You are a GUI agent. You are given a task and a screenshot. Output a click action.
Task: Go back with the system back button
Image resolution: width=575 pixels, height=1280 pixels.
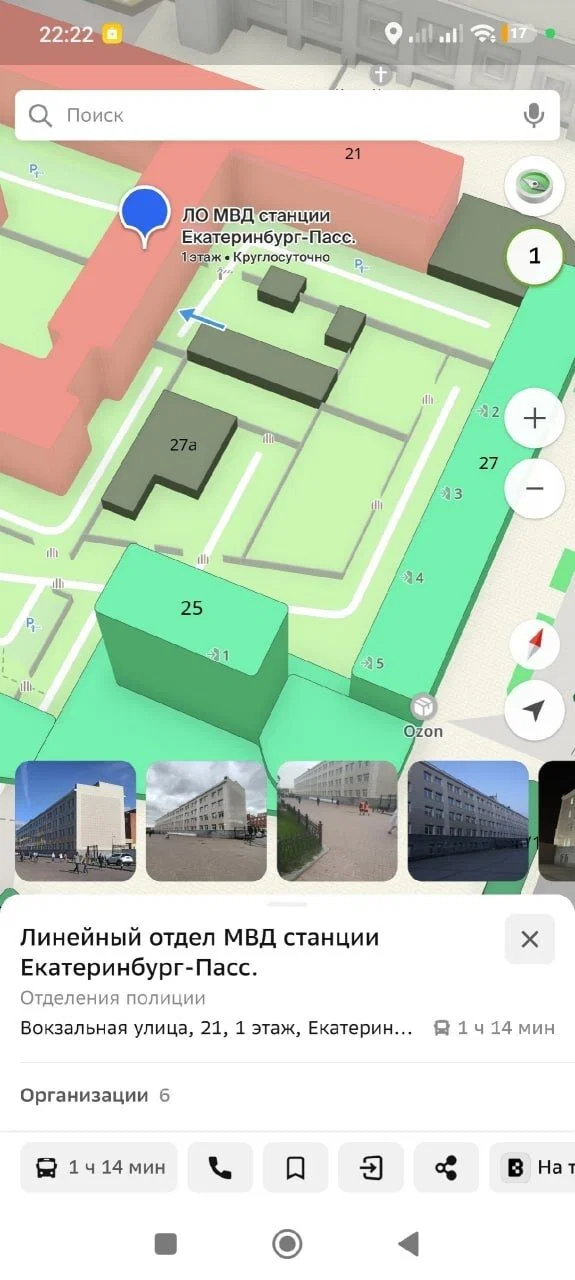pos(408,1243)
